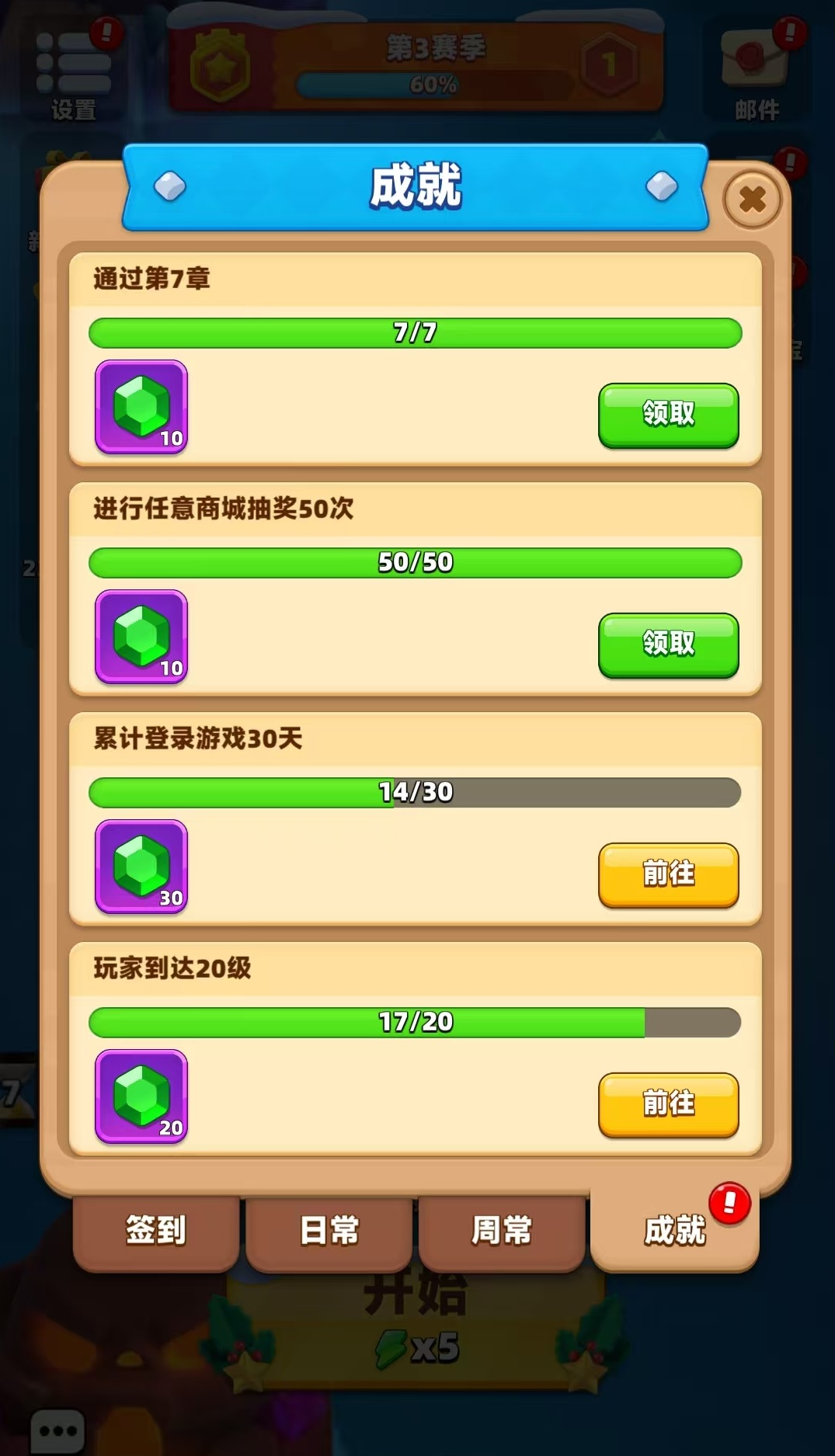The image size is (835, 1456).
Task: View the 10-gem reward for 通过第7章
Action: click(x=141, y=407)
